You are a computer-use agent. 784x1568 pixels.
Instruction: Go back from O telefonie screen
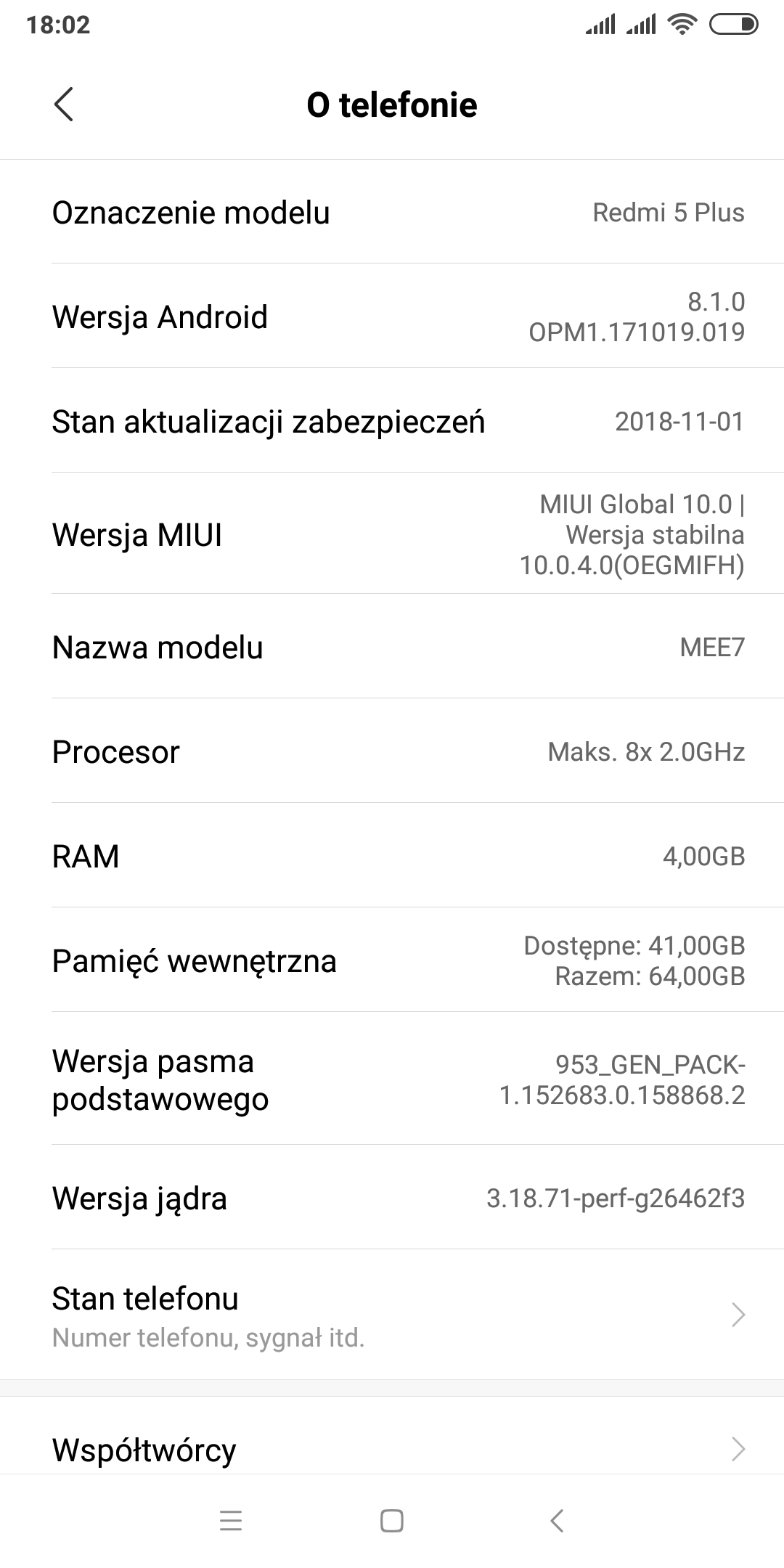click(64, 105)
